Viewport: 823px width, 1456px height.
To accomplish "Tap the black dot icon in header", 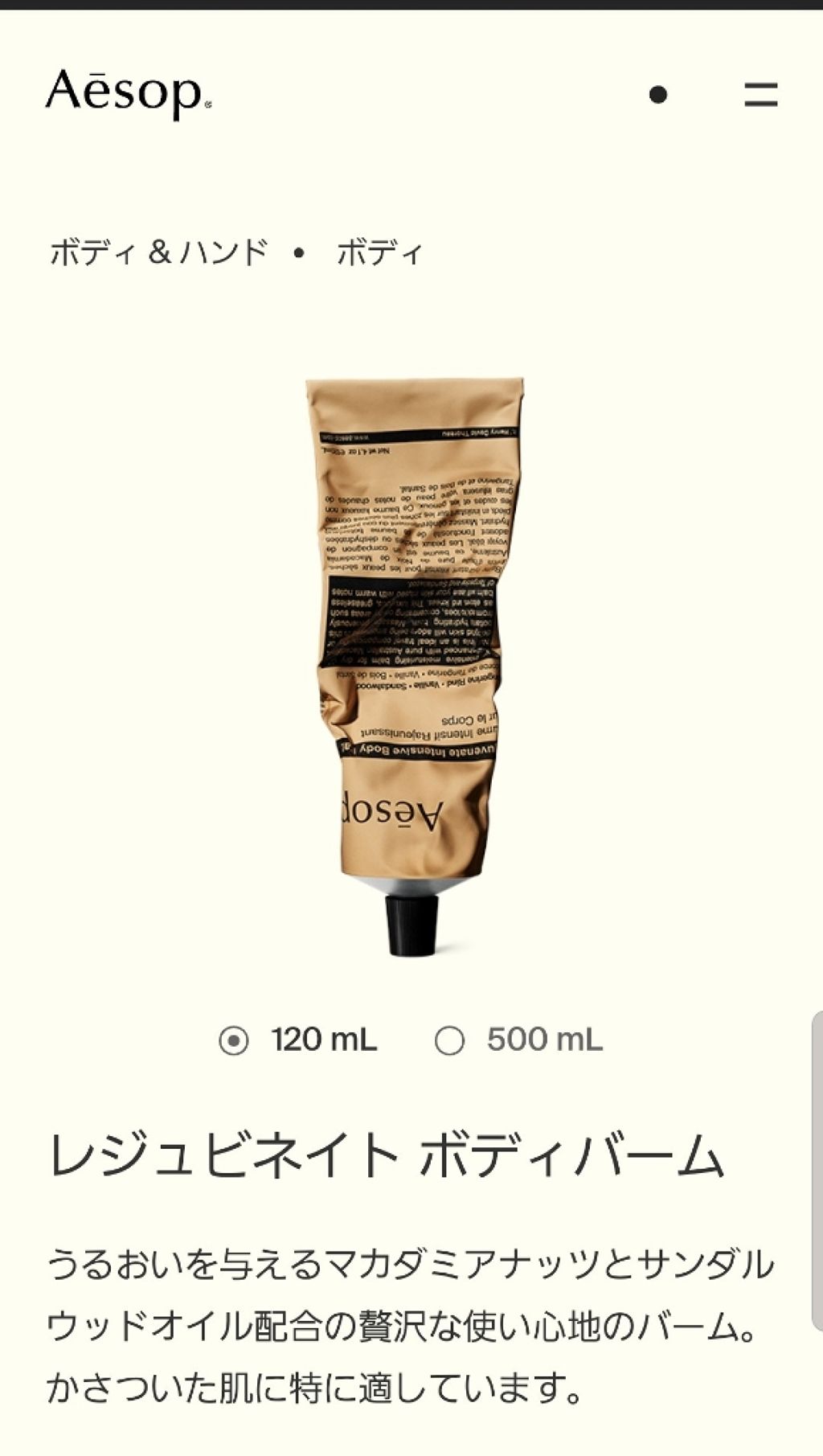I will coord(658,95).
